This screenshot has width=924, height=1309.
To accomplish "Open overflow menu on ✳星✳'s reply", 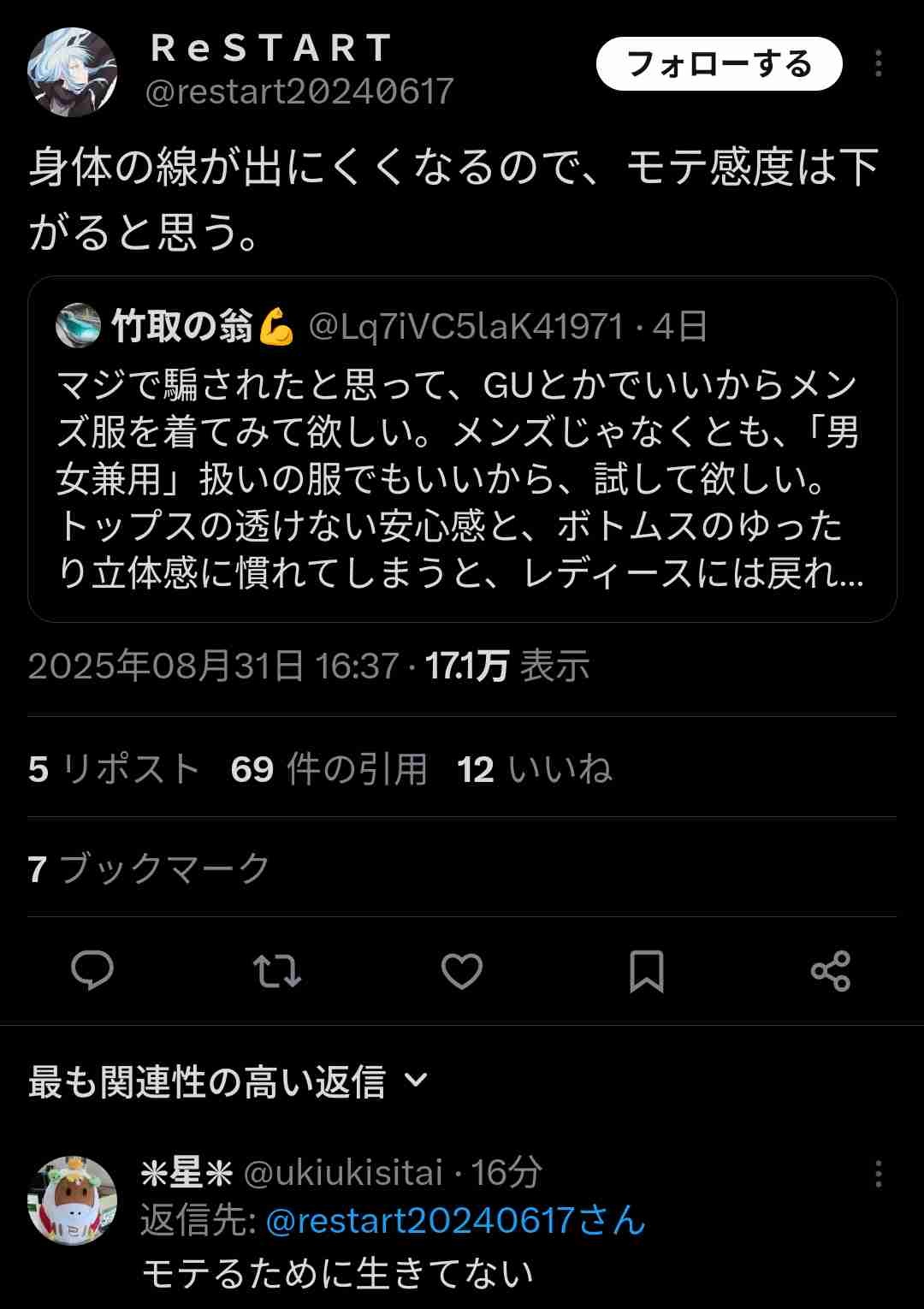I will [878, 1174].
